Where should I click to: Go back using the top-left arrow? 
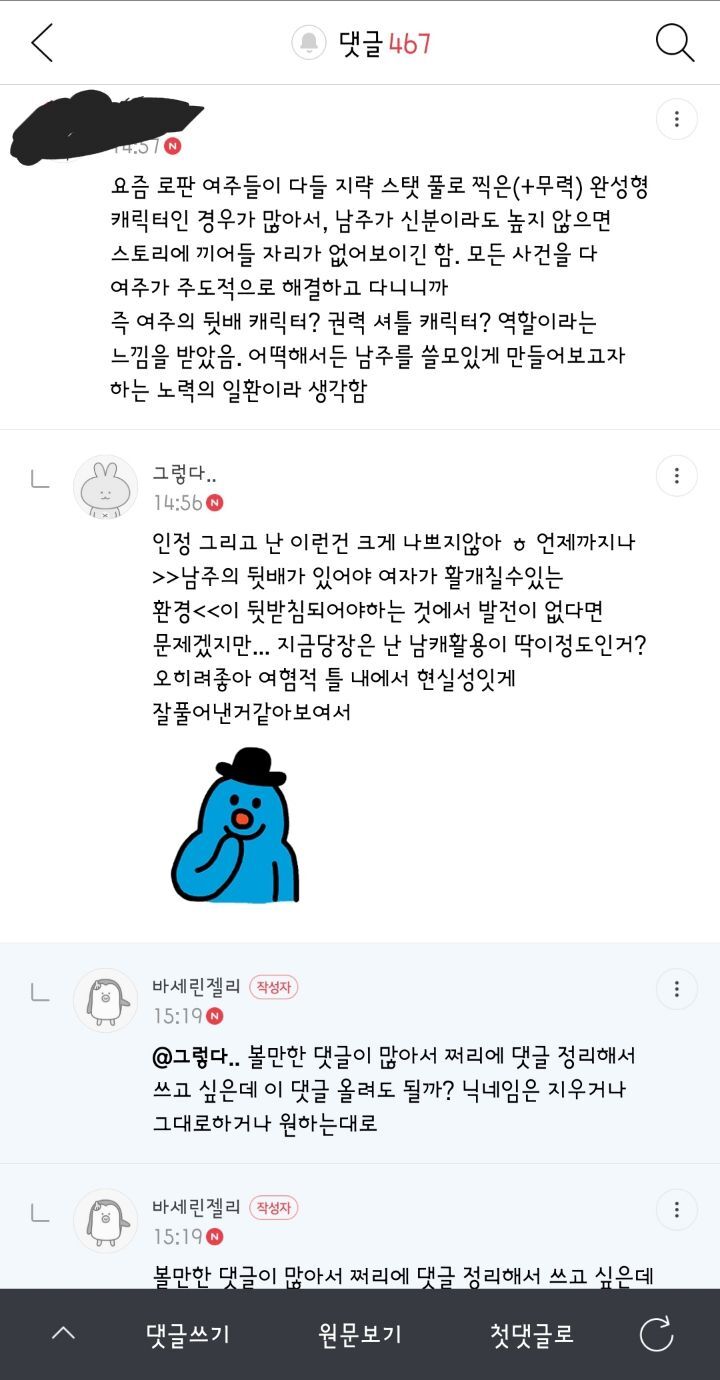(x=42, y=43)
